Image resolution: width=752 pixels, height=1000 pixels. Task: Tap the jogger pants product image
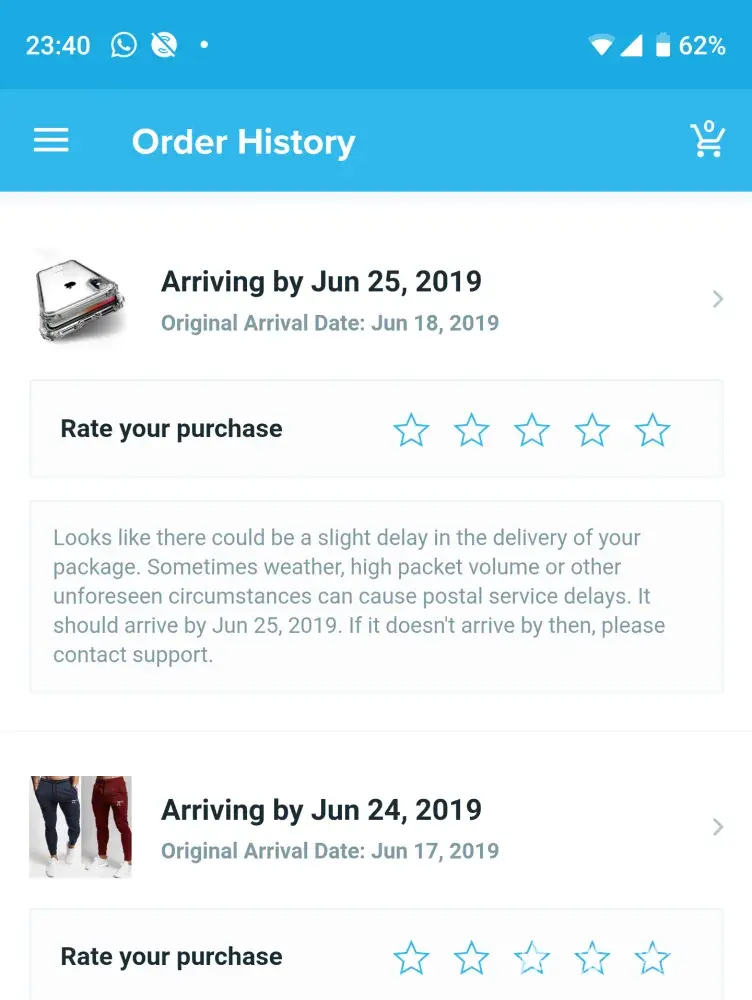(x=80, y=827)
